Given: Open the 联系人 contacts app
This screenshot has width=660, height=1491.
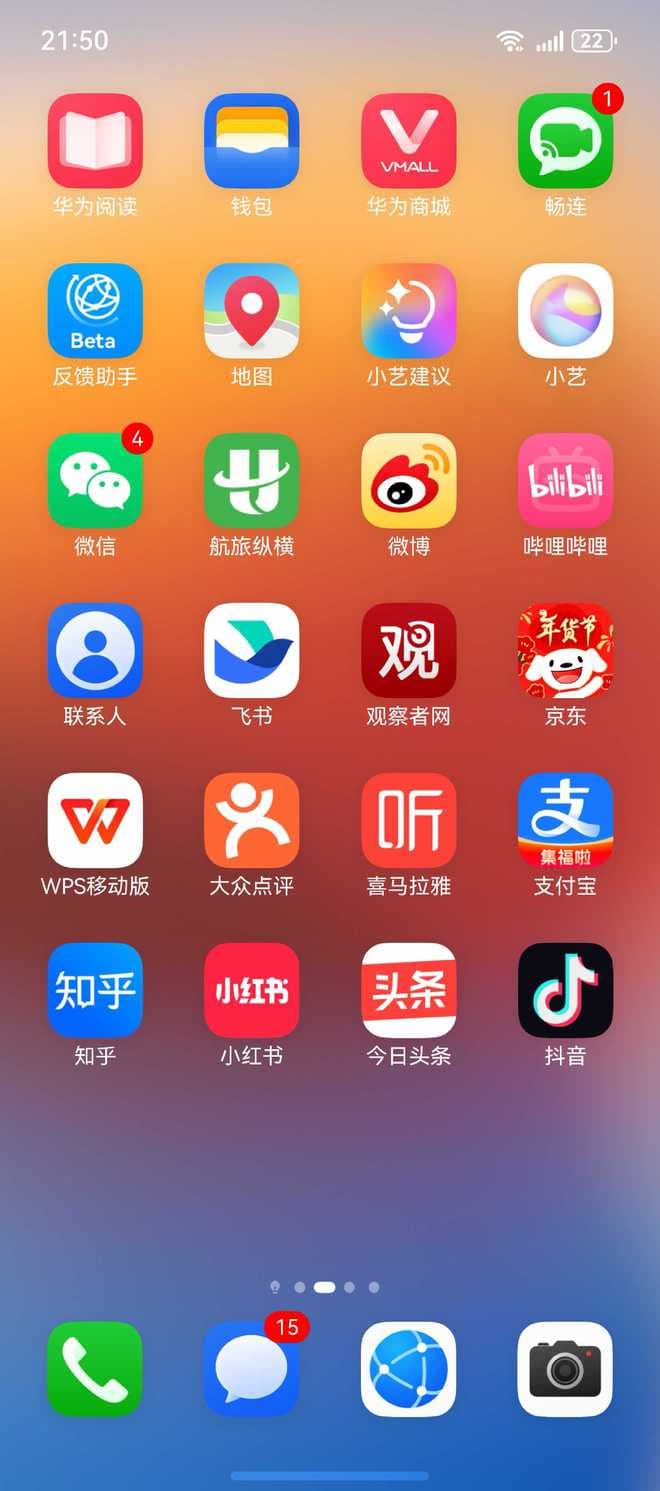Looking at the screenshot, I should (x=95, y=651).
